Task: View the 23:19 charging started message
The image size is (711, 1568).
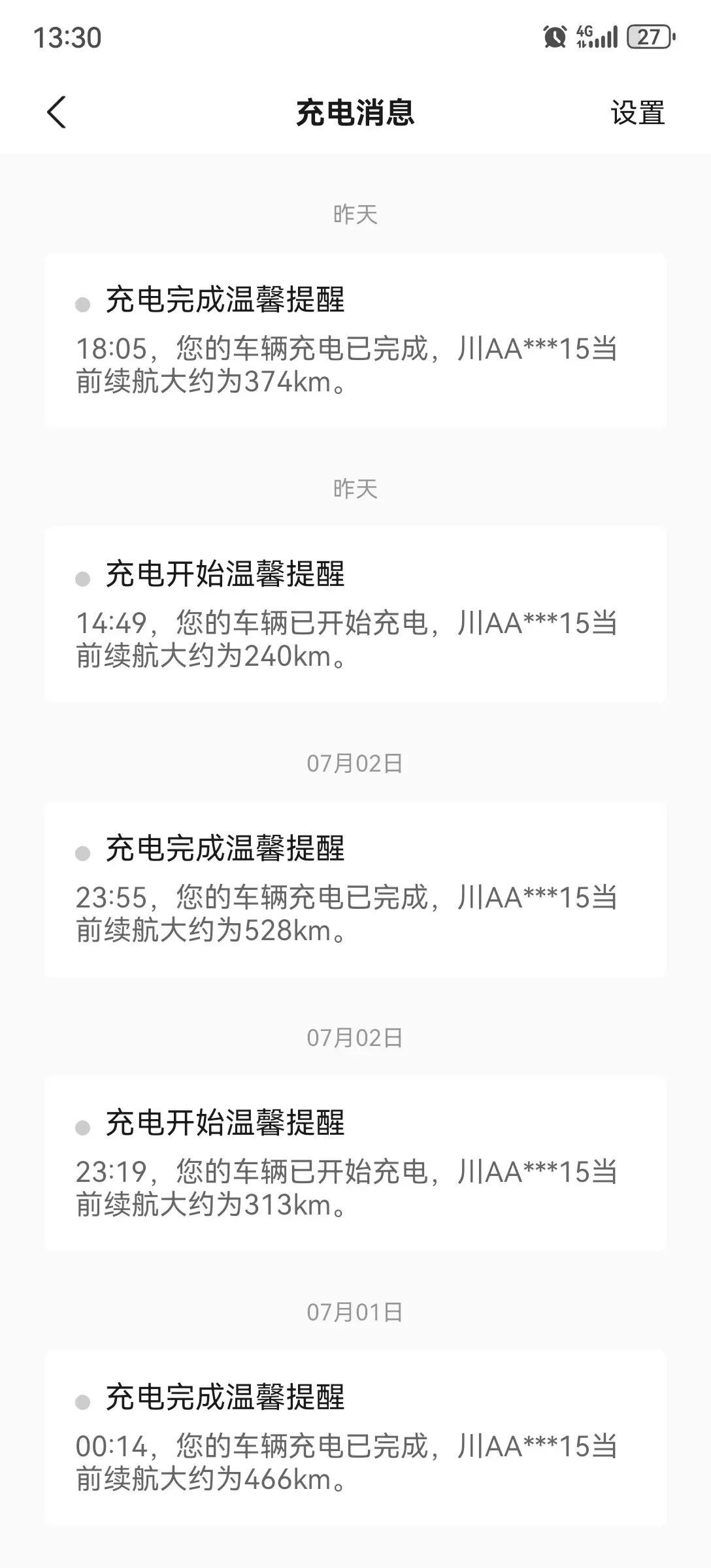Action: coord(355,1164)
